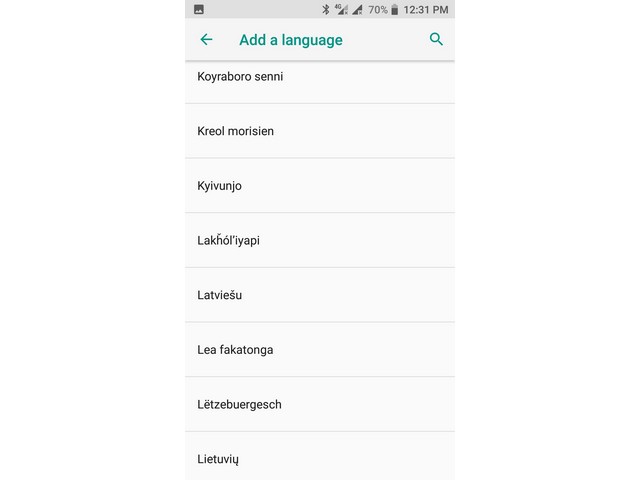Choose Kreol morisien from the list
Image resolution: width=640 pixels, height=480 pixels.
pyautogui.click(x=319, y=131)
